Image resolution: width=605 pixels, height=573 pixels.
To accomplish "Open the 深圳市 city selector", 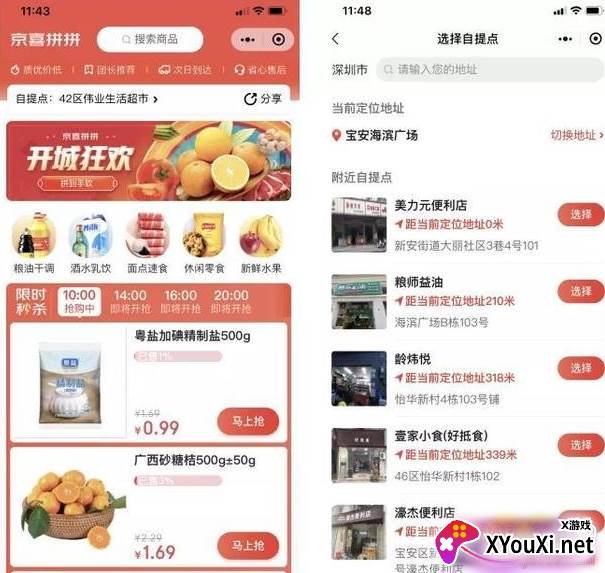I will (x=349, y=70).
